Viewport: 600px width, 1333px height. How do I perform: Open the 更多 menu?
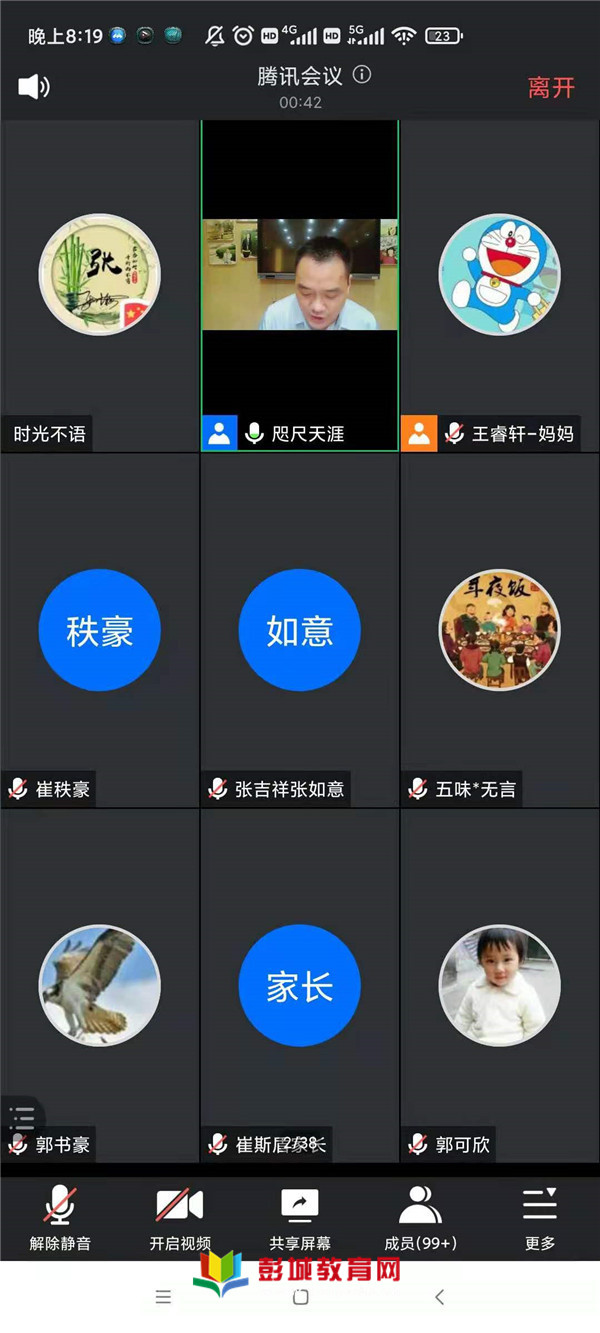540,1218
